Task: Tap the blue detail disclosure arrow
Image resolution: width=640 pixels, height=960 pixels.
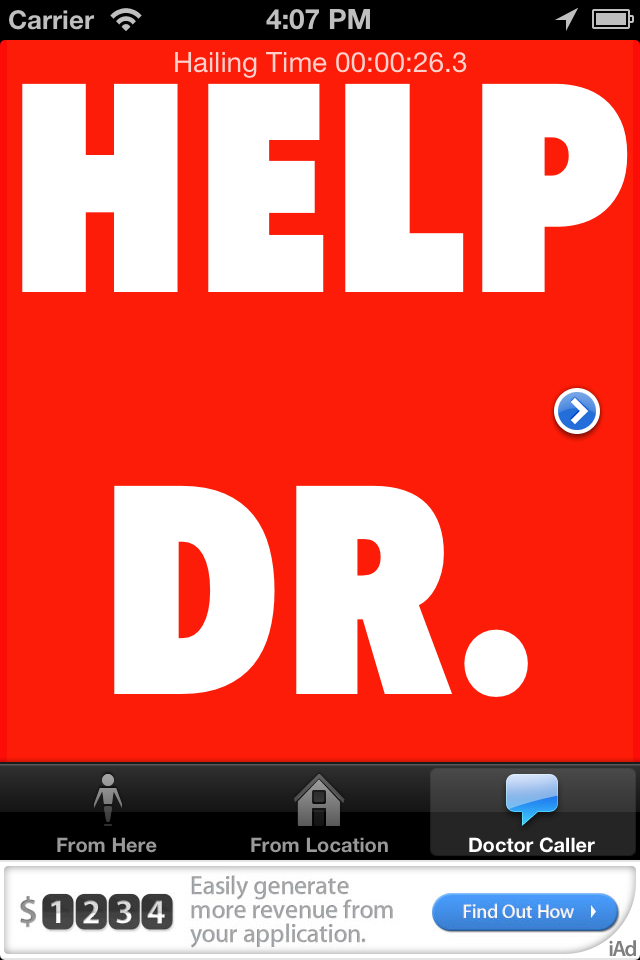Action: (577, 412)
